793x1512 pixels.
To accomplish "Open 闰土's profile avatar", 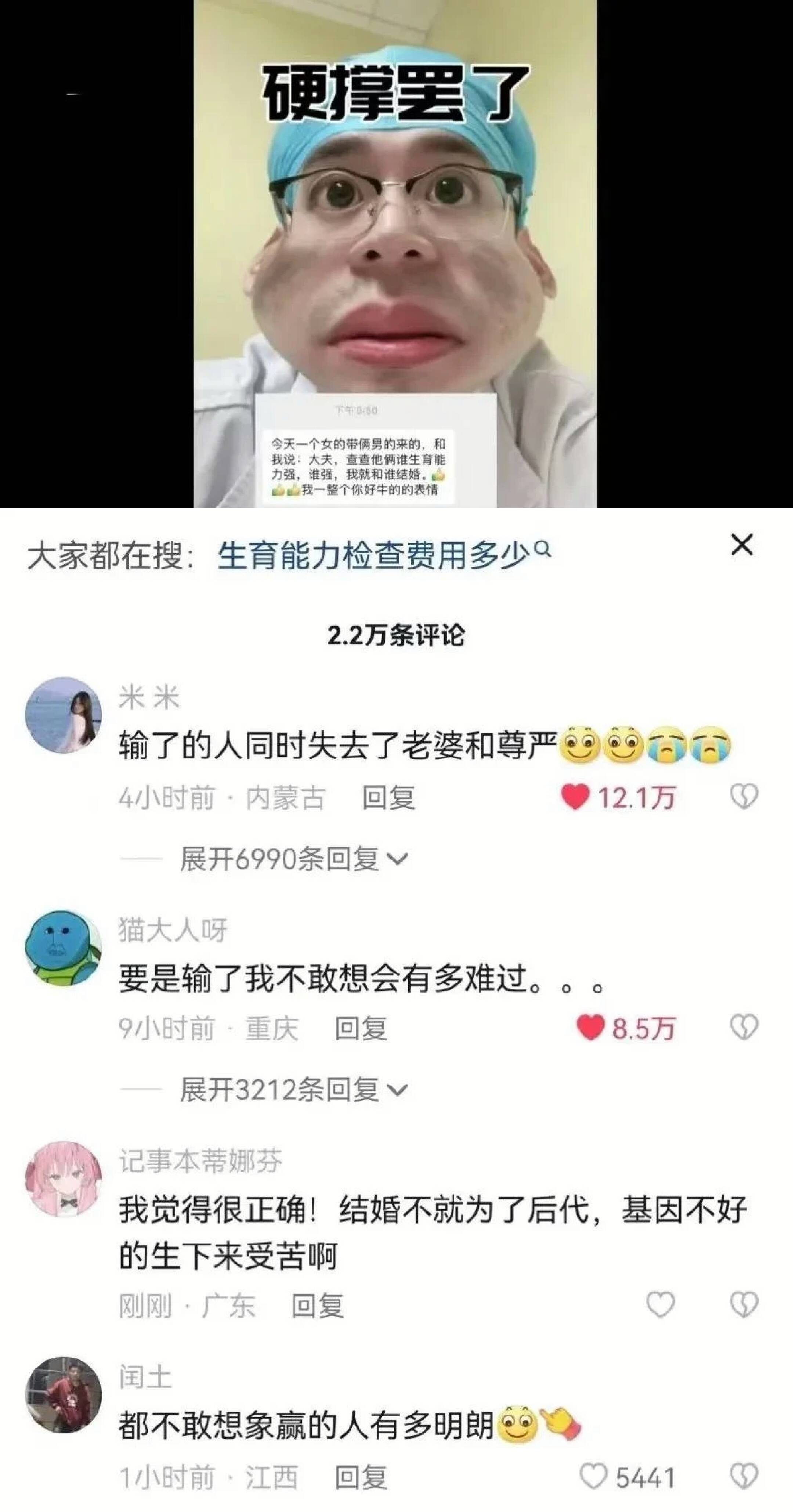I will 64,1394.
